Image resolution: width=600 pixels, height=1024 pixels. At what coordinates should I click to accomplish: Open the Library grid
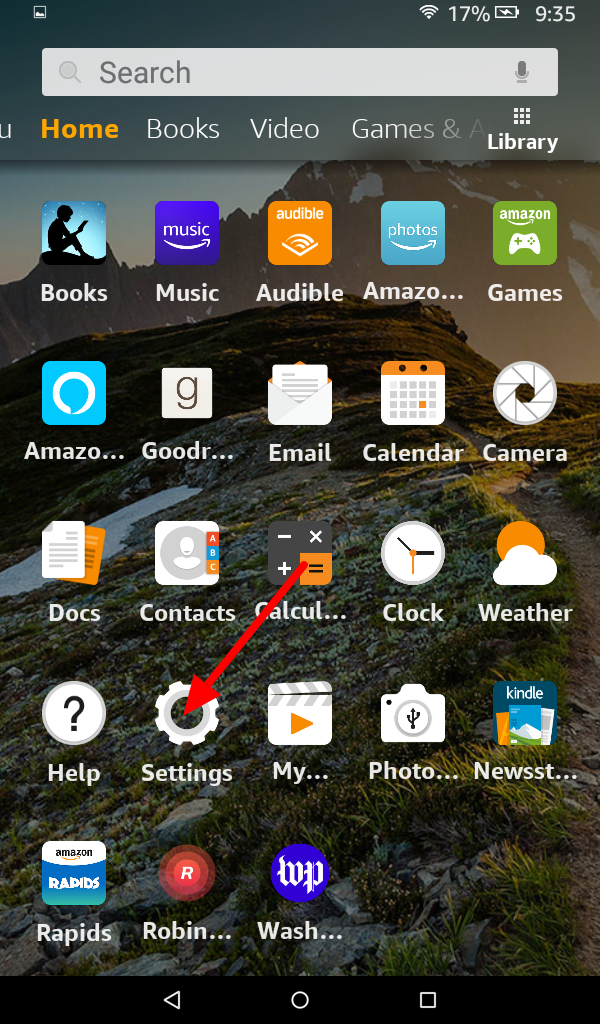tap(521, 129)
